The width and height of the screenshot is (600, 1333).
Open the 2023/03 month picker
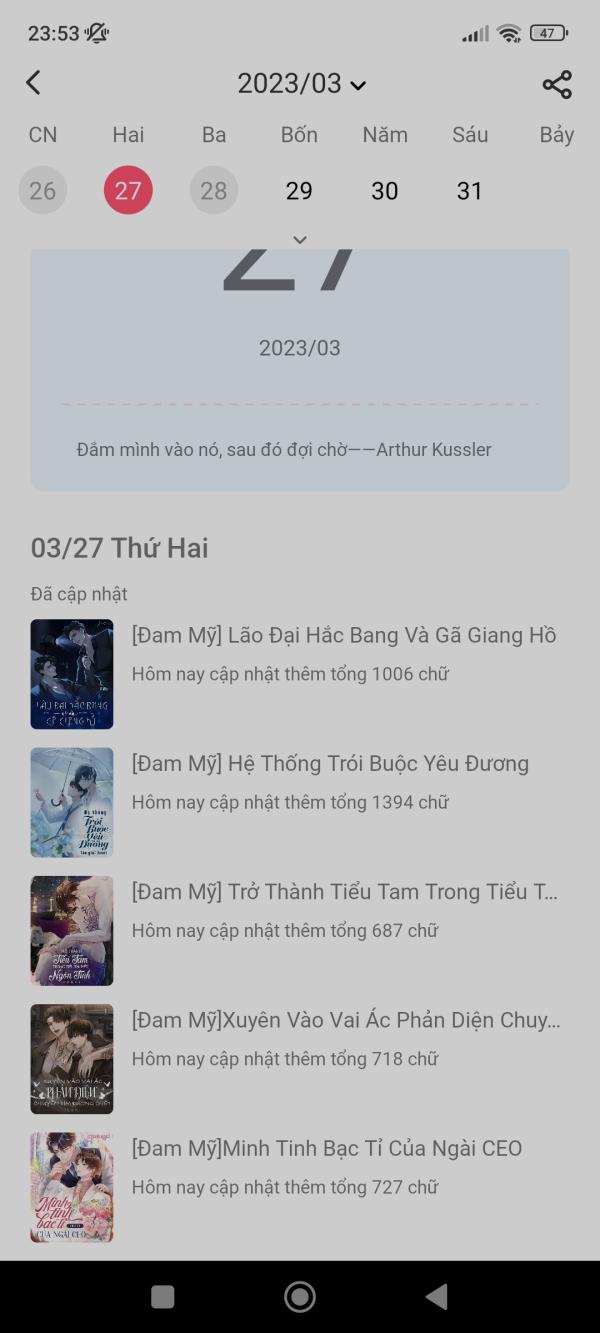pos(301,84)
